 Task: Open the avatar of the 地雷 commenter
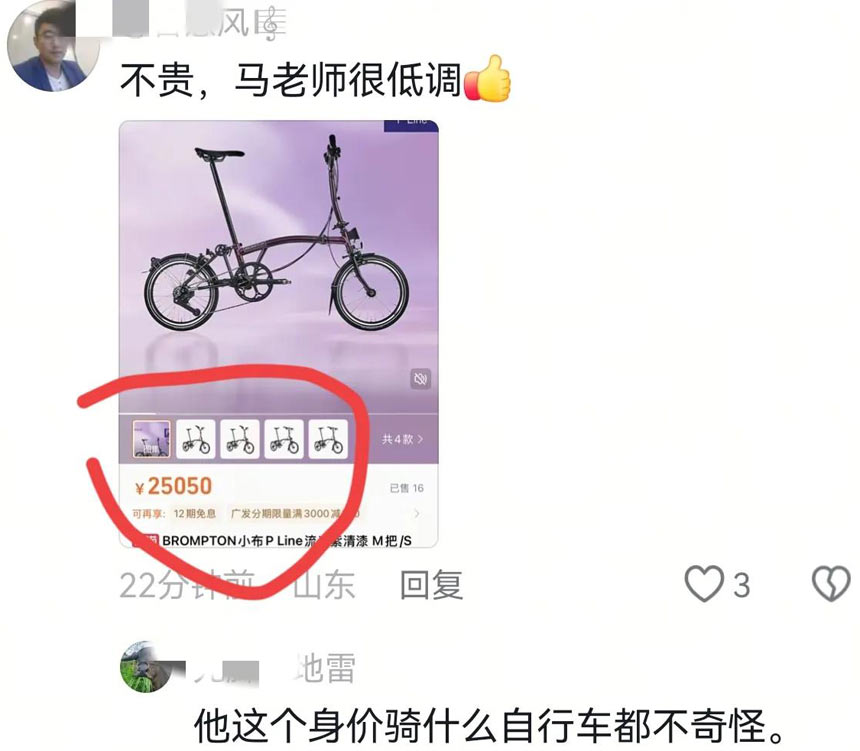pyautogui.click(x=145, y=667)
